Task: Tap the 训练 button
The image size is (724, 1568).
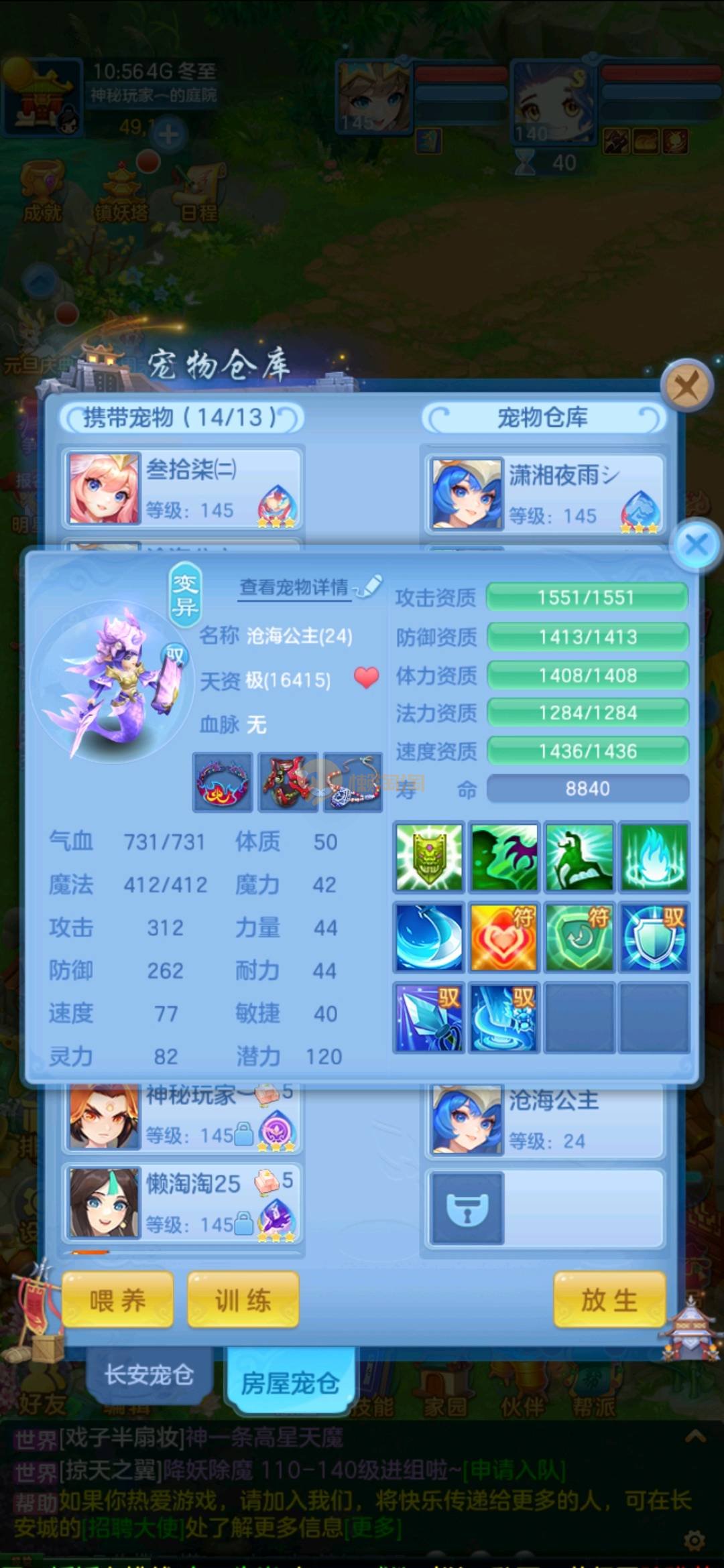Action: 243,1301
